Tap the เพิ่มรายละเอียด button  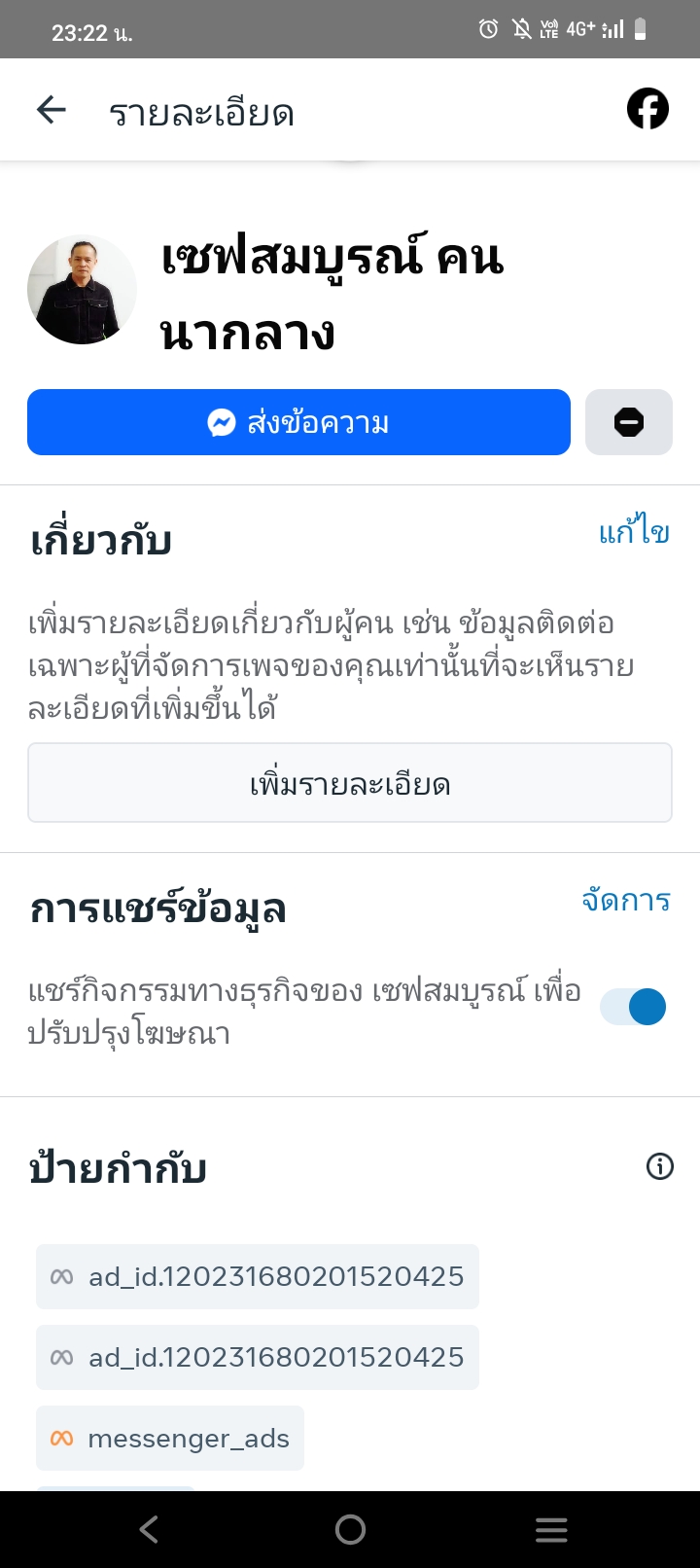pyautogui.click(x=350, y=784)
